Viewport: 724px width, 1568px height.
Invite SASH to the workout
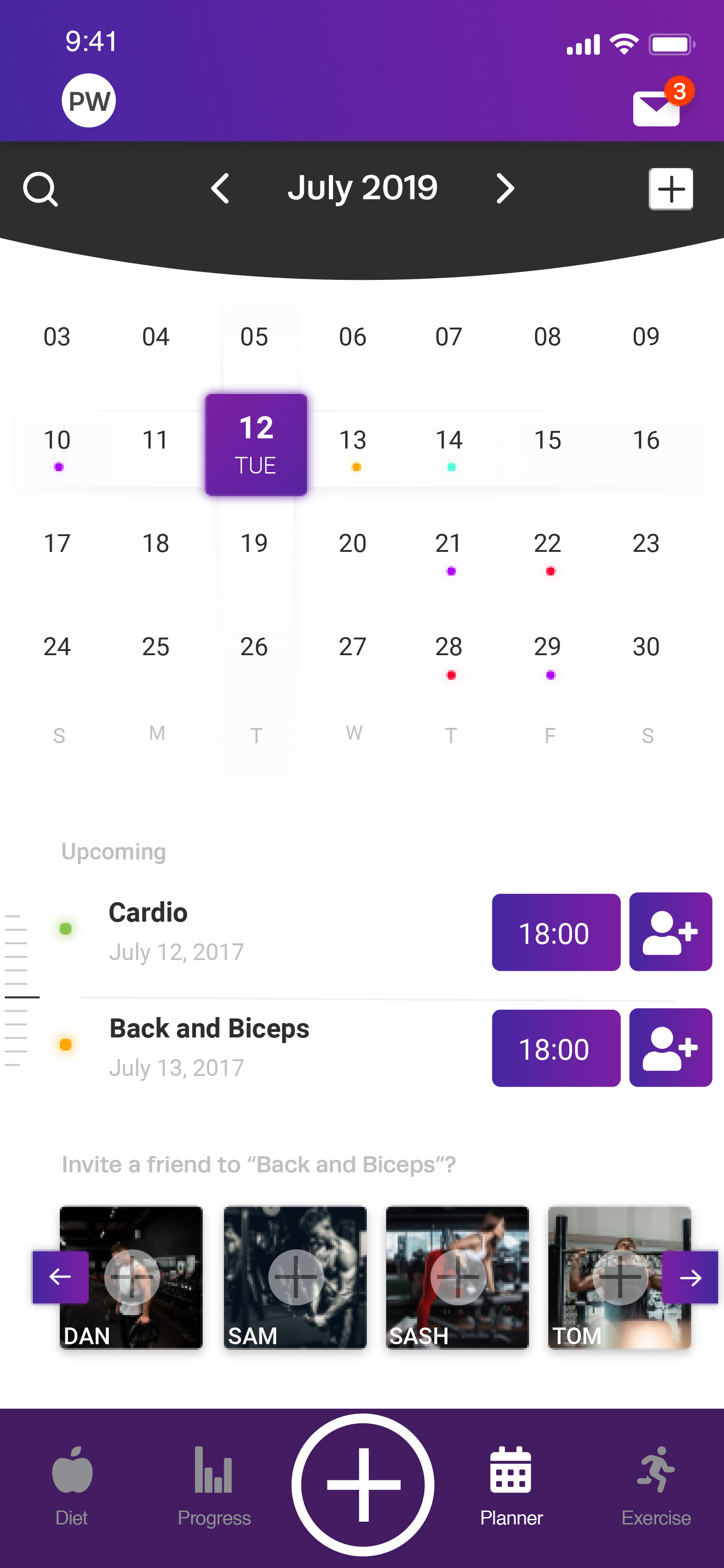coord(458,1277)
